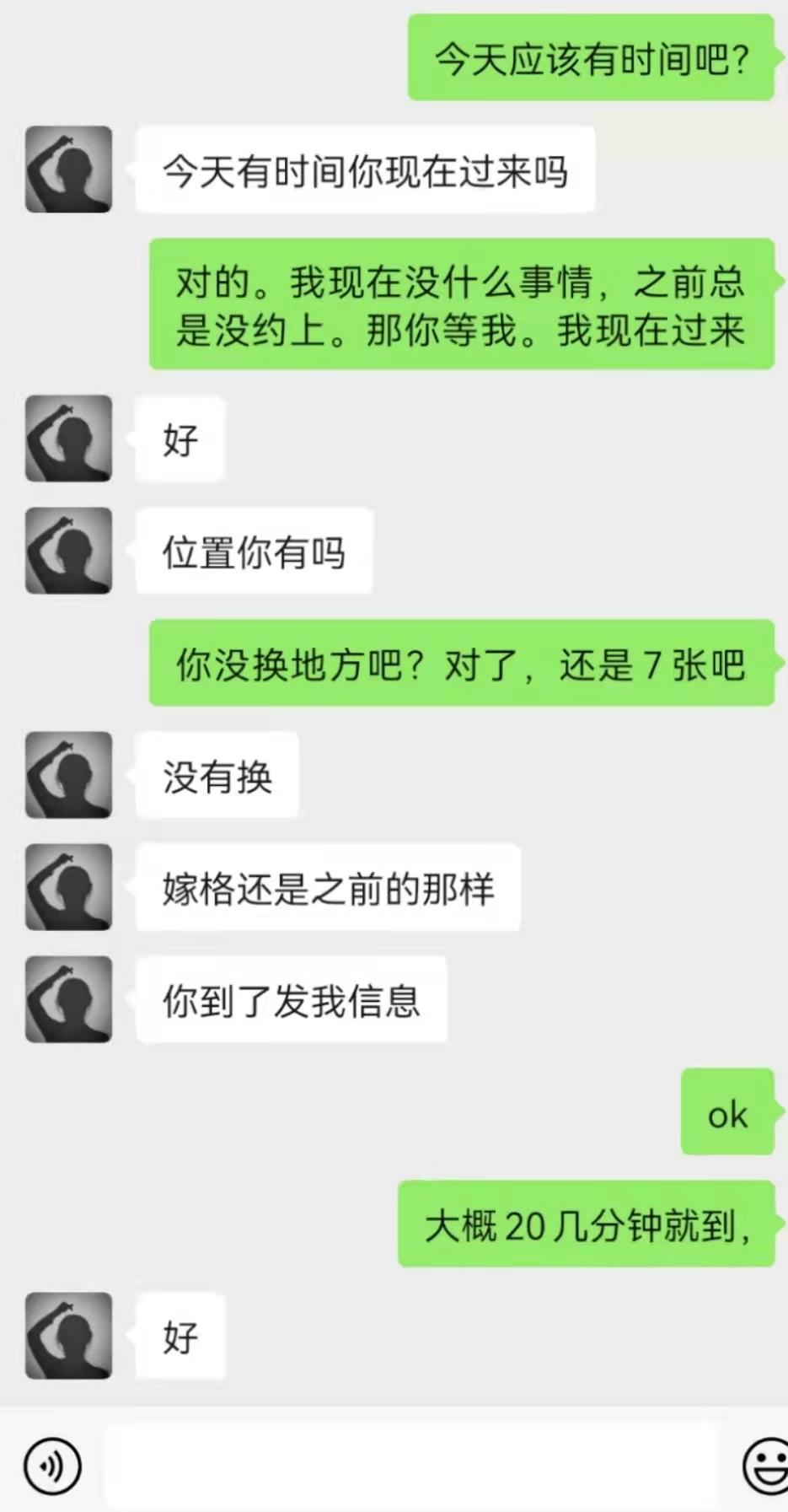Screen dimensions: 788x1512
Task: Open contact profile from avatar beside "位置你有吗"
Action: click(68, 551)
